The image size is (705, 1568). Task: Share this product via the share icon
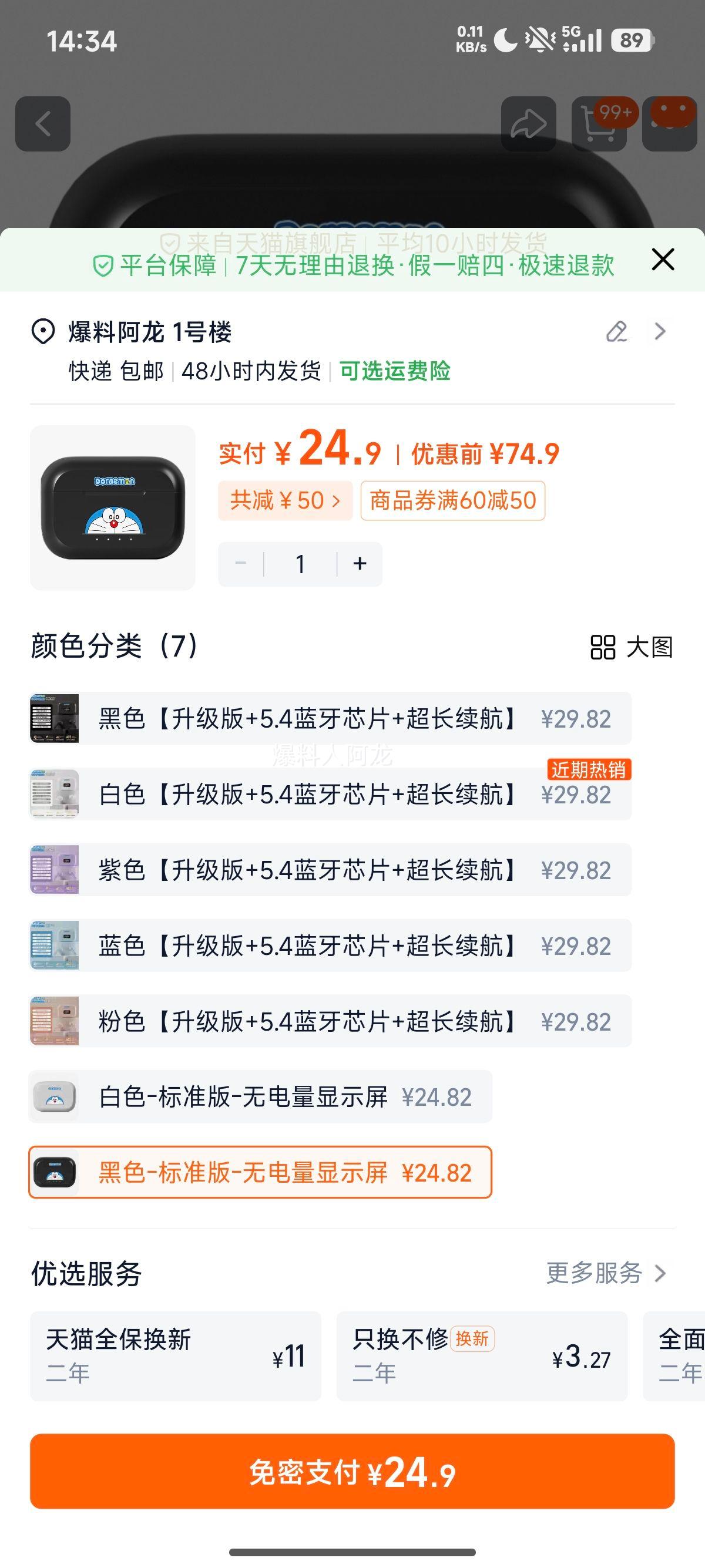pyautogui.click(x=527, y=123)
